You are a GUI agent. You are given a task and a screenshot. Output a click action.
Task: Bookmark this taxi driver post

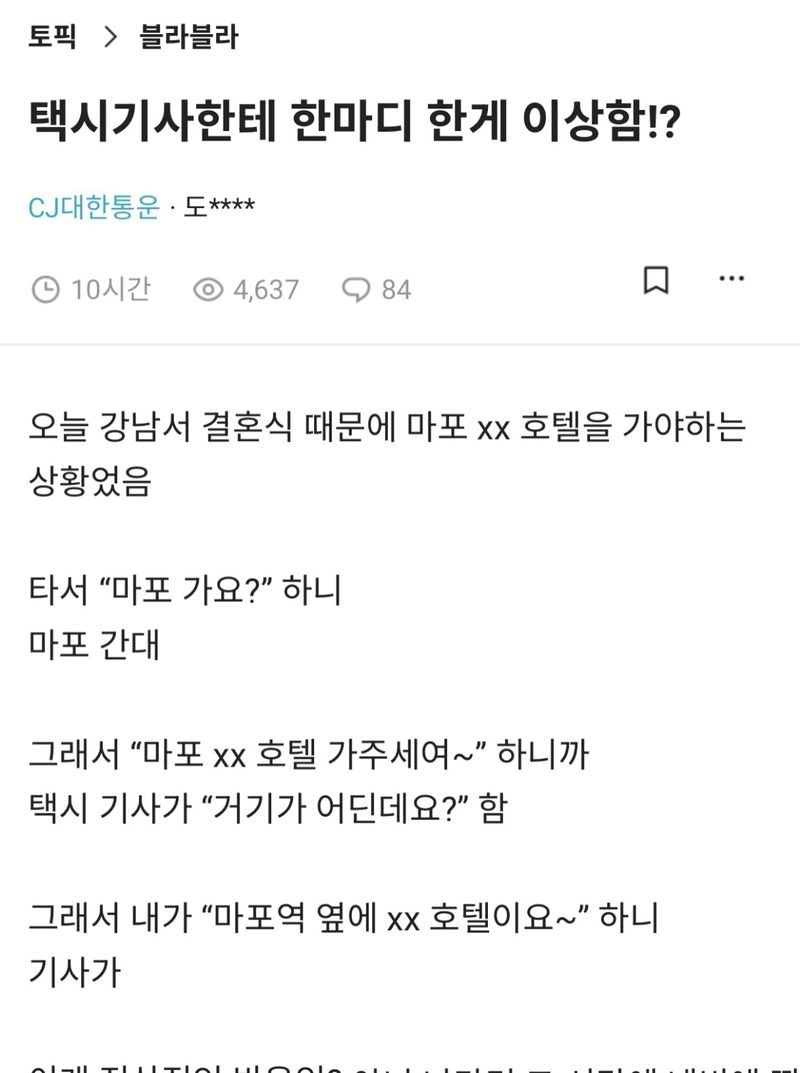pos(655,281)
